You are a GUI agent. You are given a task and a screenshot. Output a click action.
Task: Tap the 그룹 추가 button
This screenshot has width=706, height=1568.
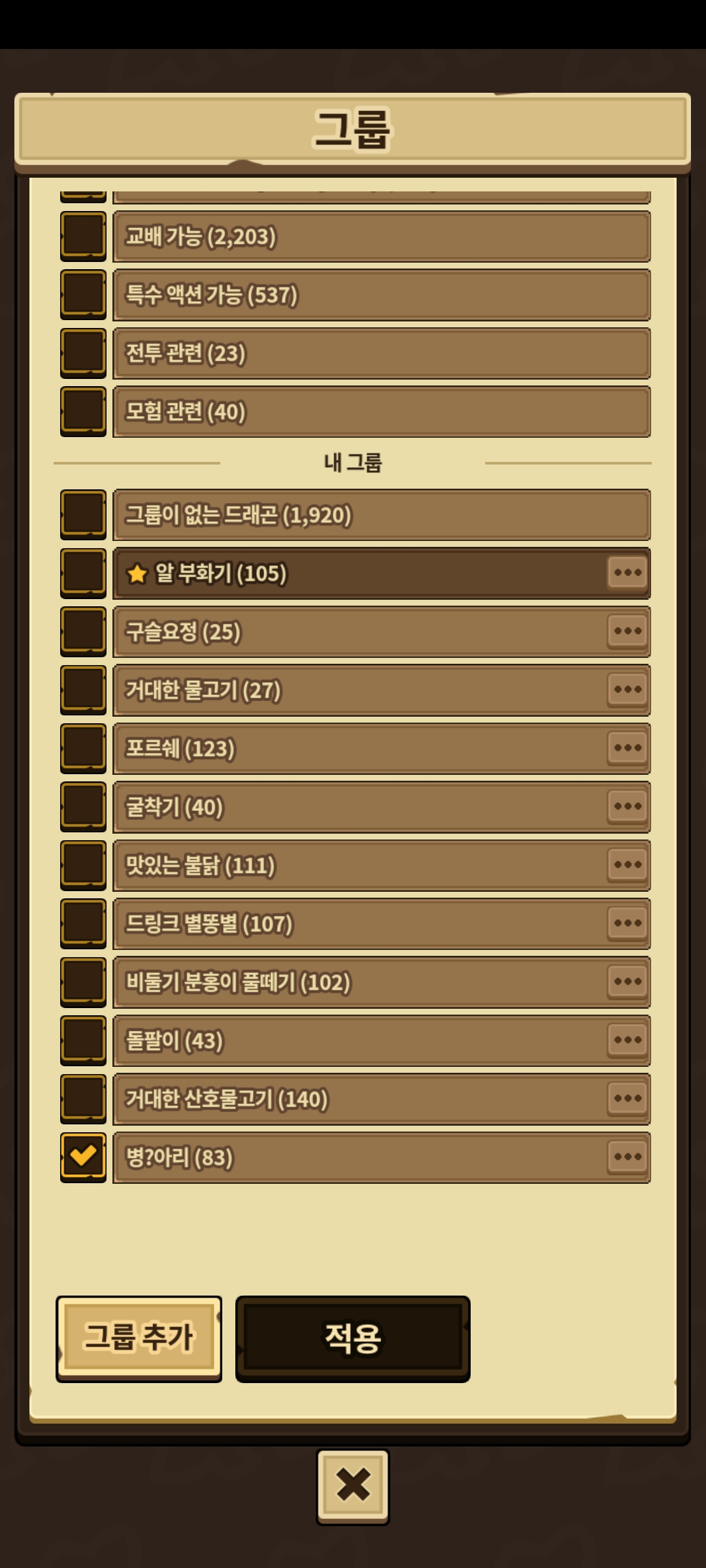pos(139,1337)
